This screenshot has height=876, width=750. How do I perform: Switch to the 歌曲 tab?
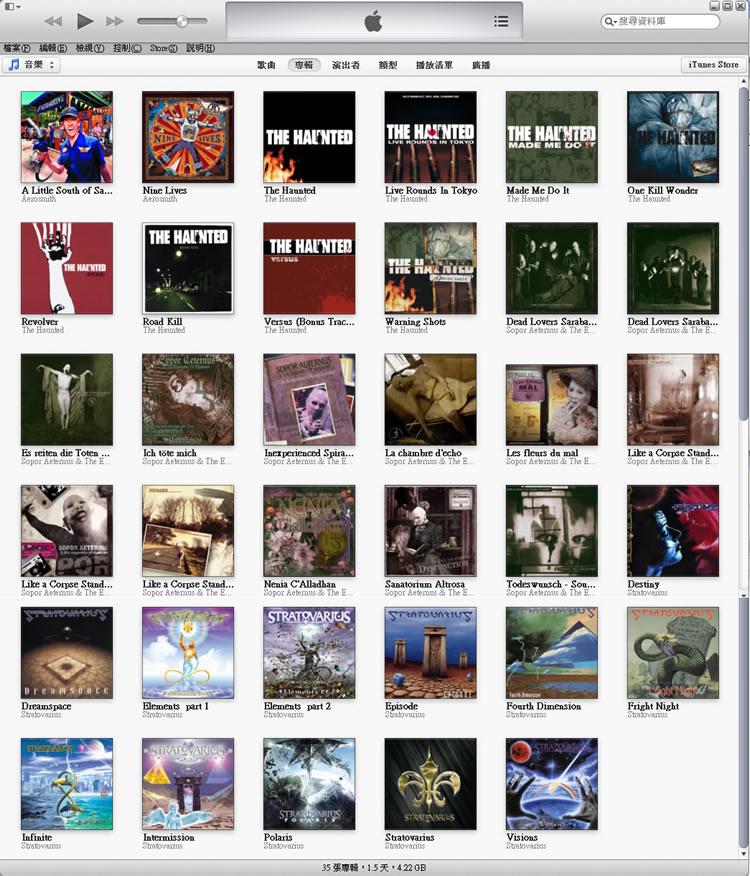click(x=266, y=65)
